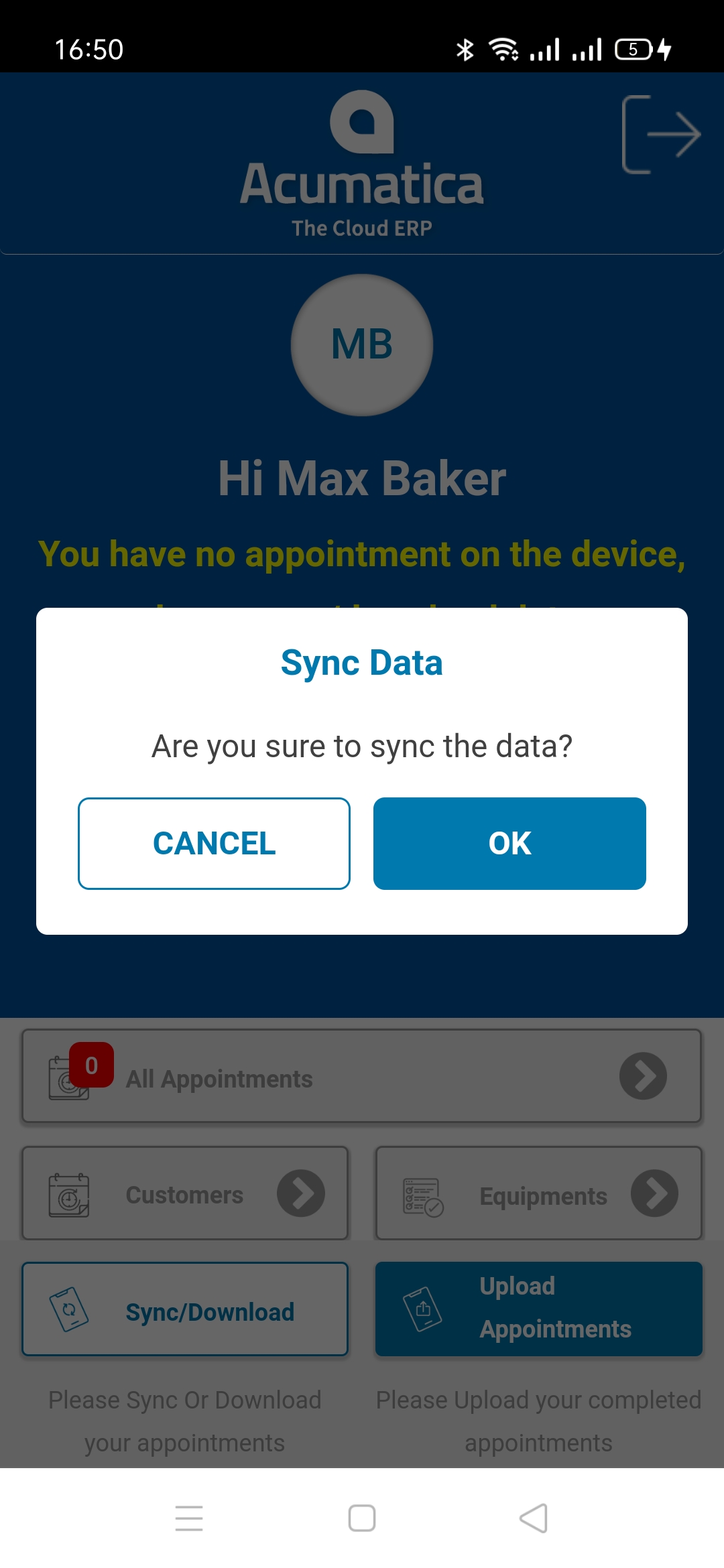
Task: Cancel the Sync Data dialog
Action: [x=214, y=843]
